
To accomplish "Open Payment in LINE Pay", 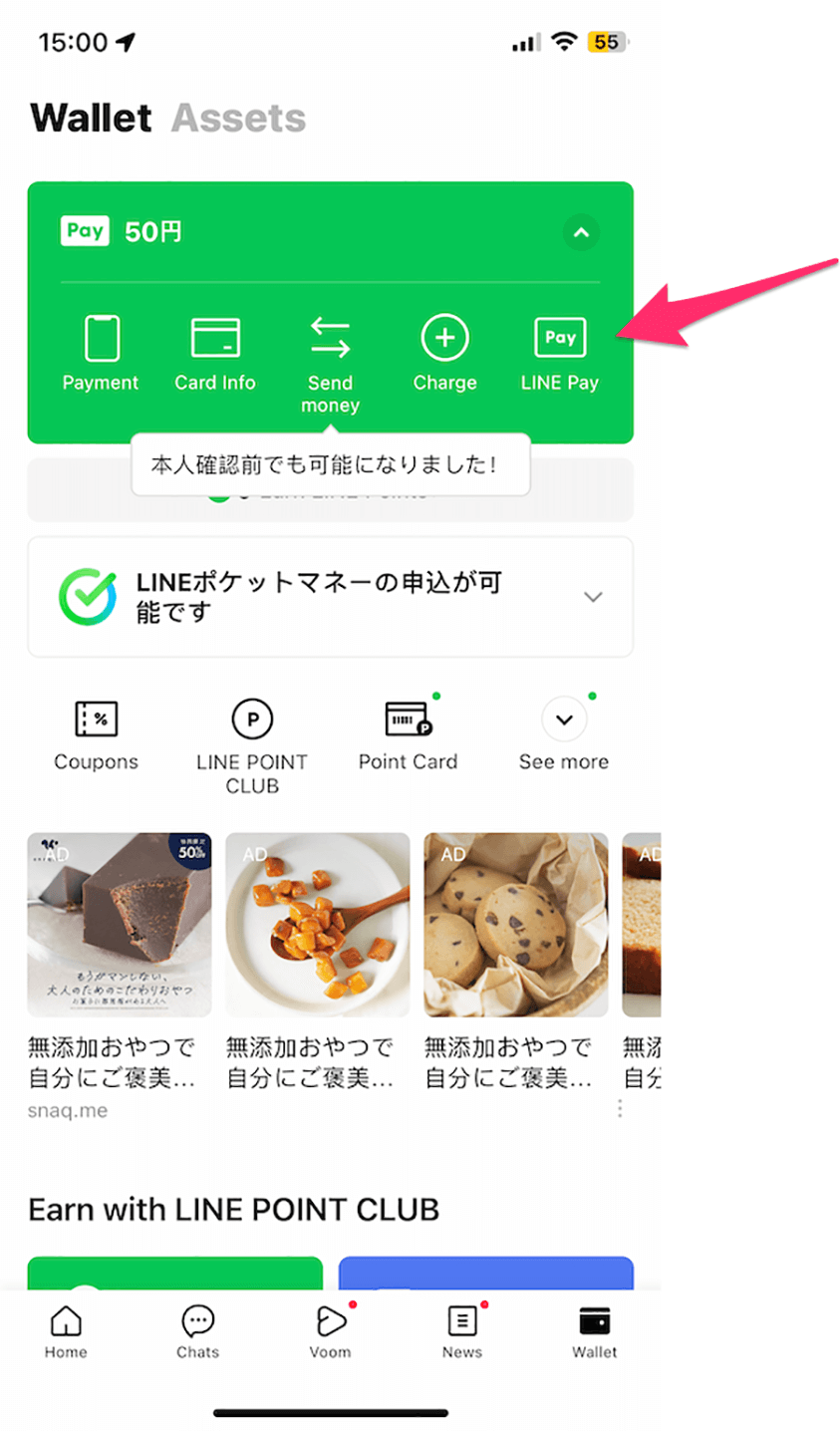I will pos(101,353).
